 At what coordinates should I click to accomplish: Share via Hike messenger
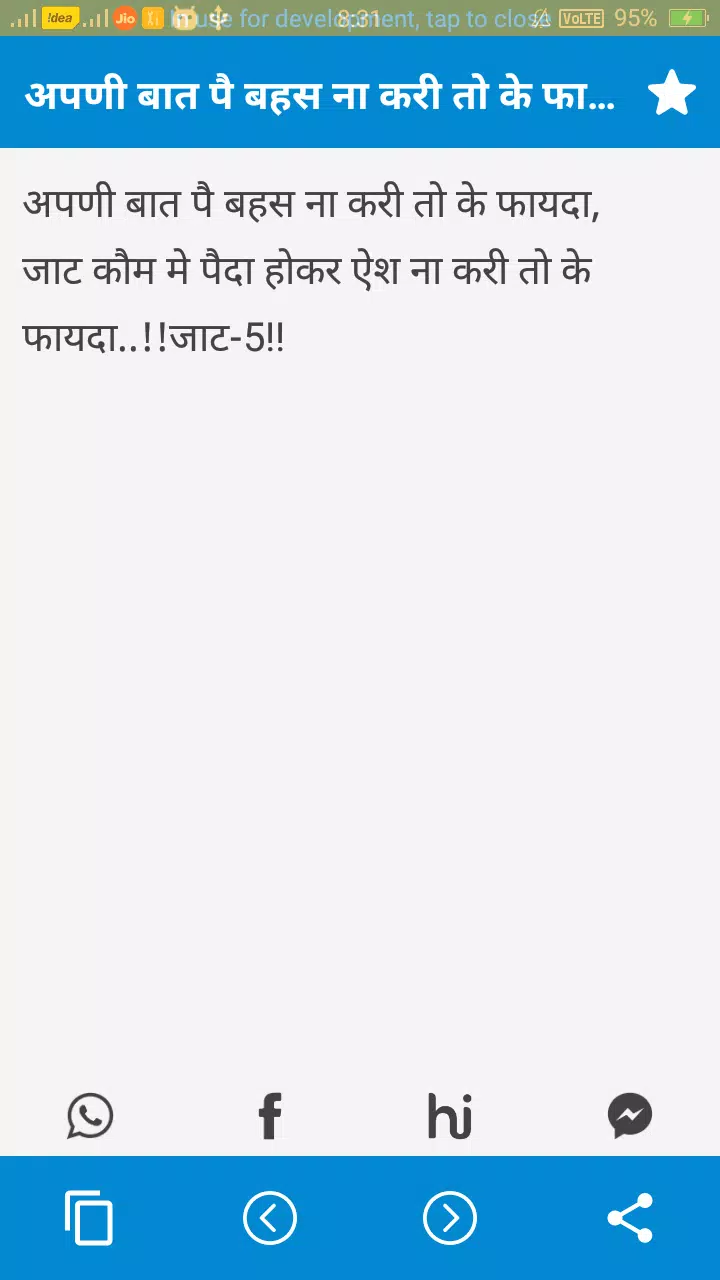[450, 1115]
